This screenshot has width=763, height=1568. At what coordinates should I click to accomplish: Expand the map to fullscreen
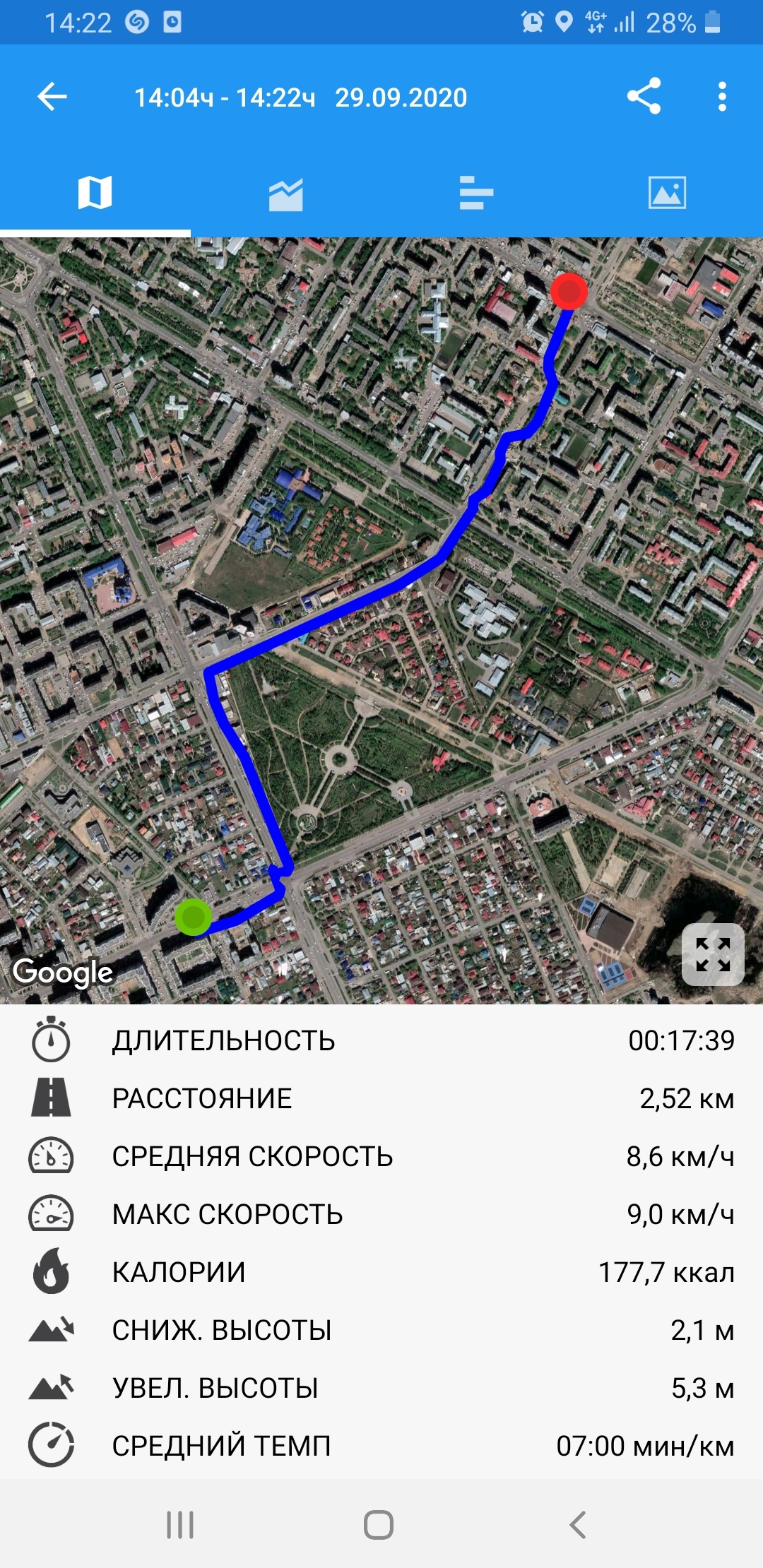click(713, 954)
